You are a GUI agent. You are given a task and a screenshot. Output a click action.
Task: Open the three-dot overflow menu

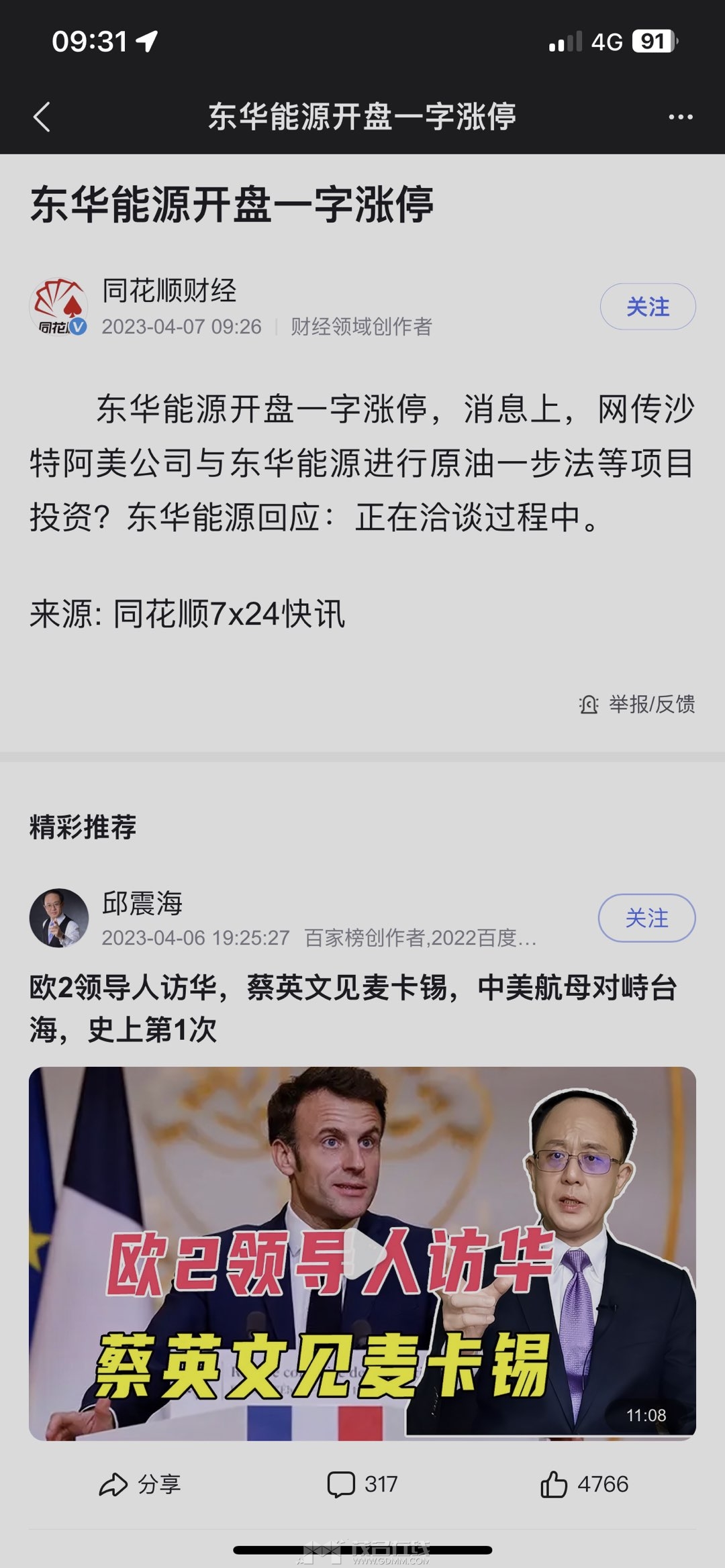pyautogui.click(x=681, y=117)
